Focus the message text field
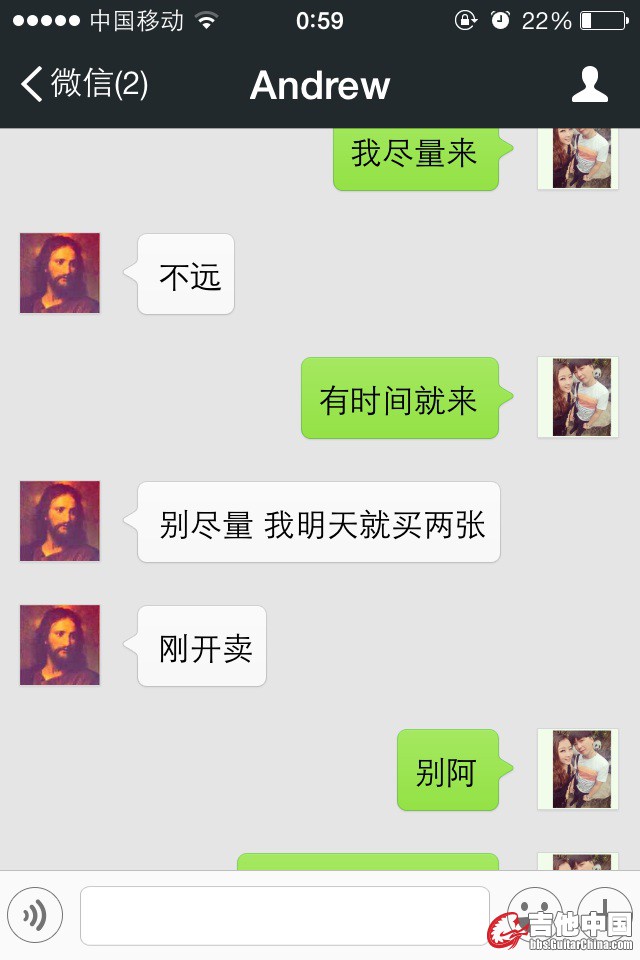 pos(285,914)
